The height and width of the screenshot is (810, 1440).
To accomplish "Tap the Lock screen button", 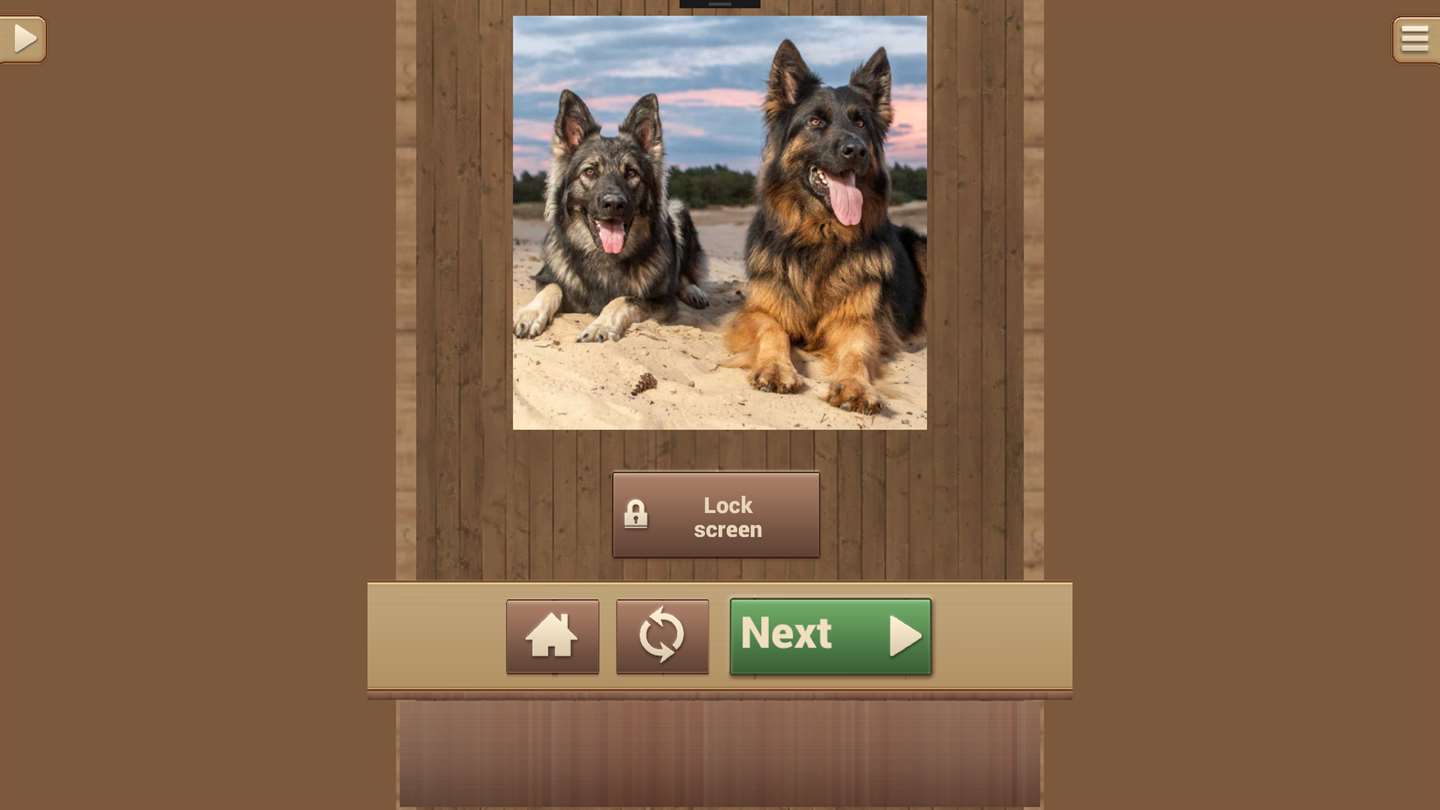I will click(716, 515).
